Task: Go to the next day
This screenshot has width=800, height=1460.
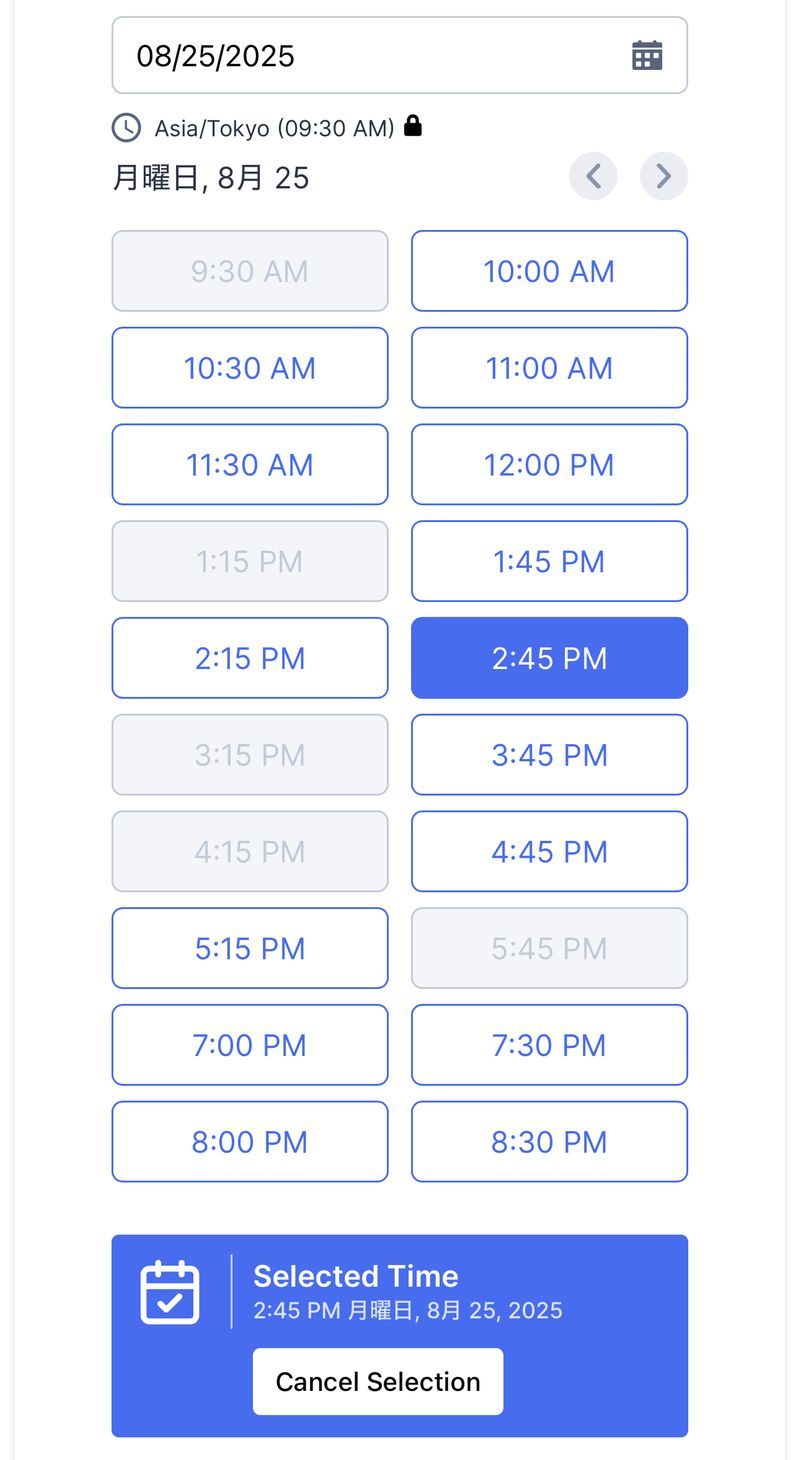Action: click(x=663, y=177)
